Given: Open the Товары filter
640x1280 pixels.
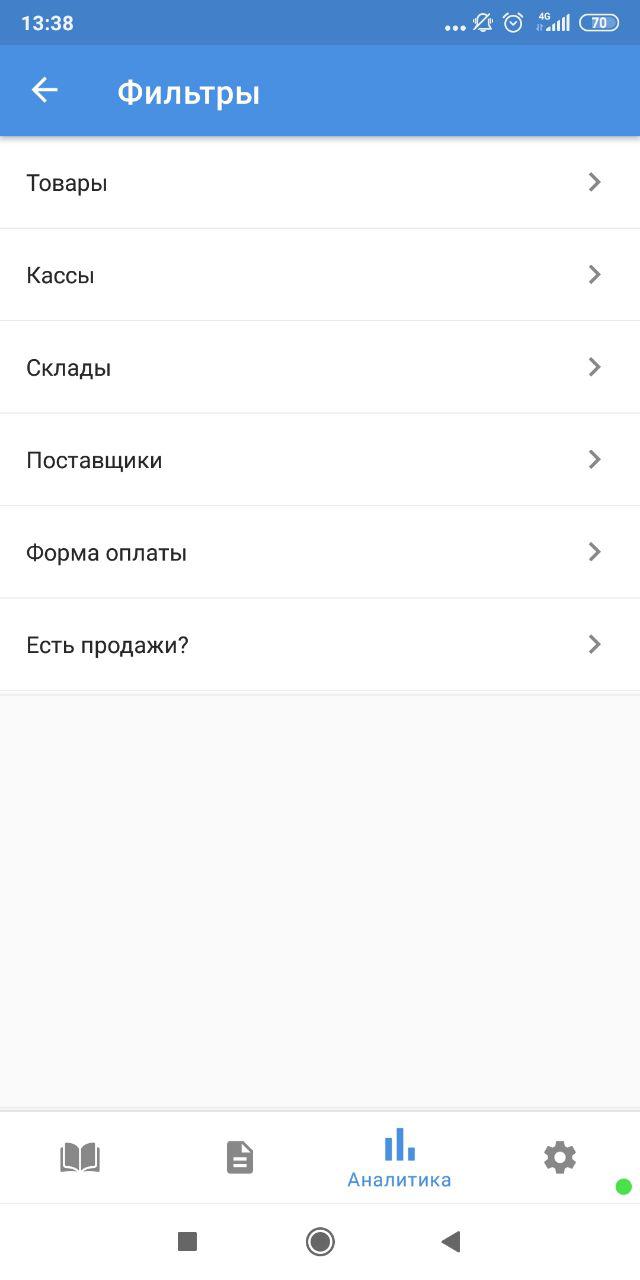Looking at the screenshot, I should [320, 183].
